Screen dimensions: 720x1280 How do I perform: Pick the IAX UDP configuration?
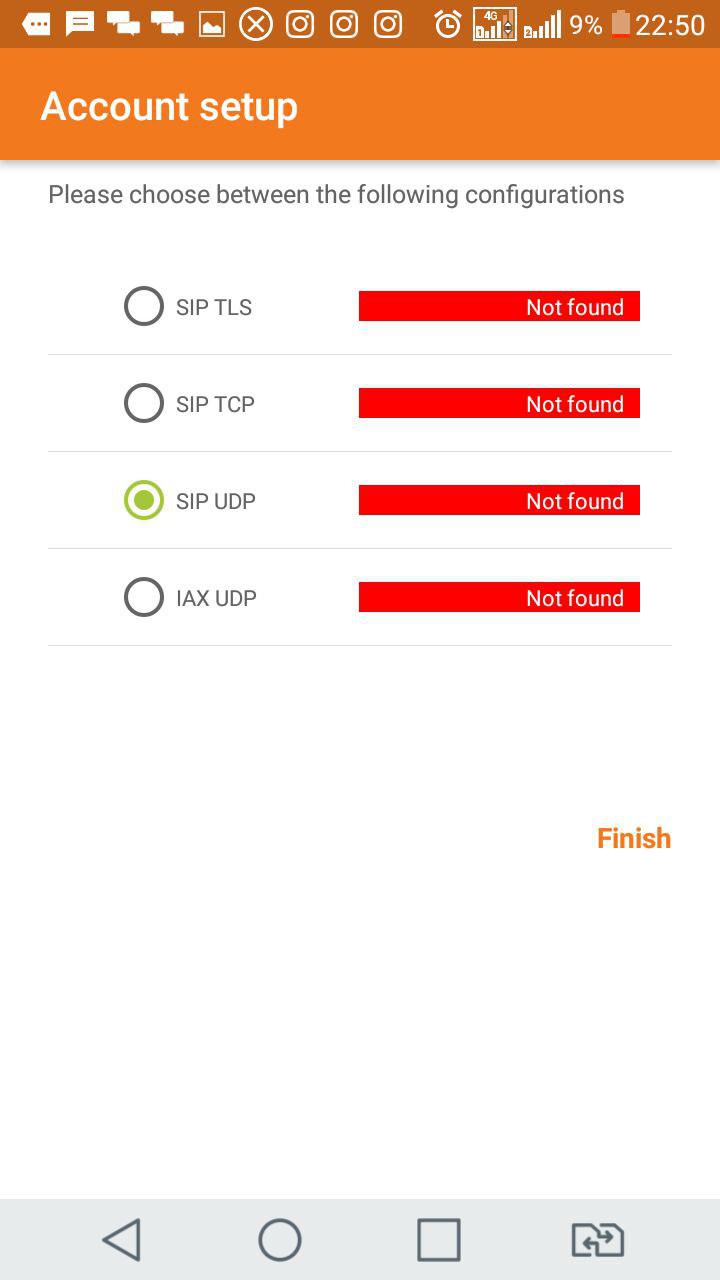[144, 598]
